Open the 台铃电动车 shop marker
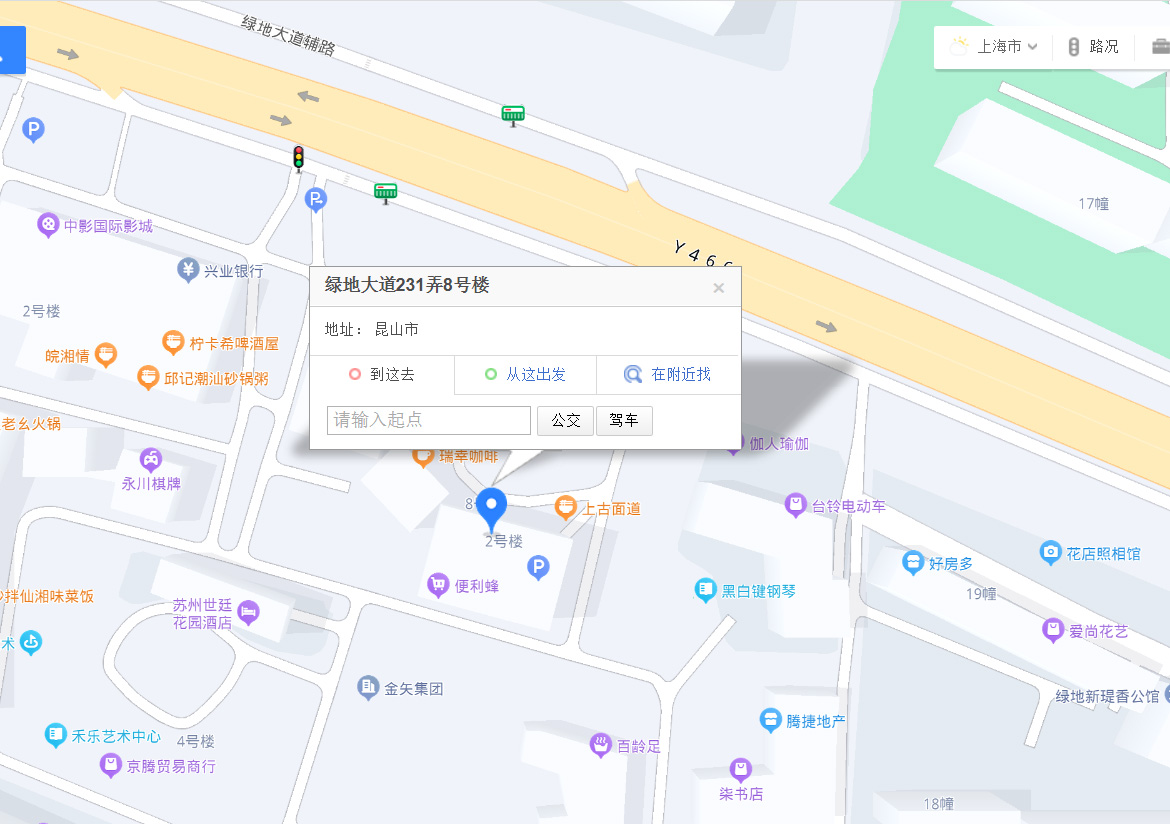Viewport: 1170px width, 824px height. [x=795, y=505]
